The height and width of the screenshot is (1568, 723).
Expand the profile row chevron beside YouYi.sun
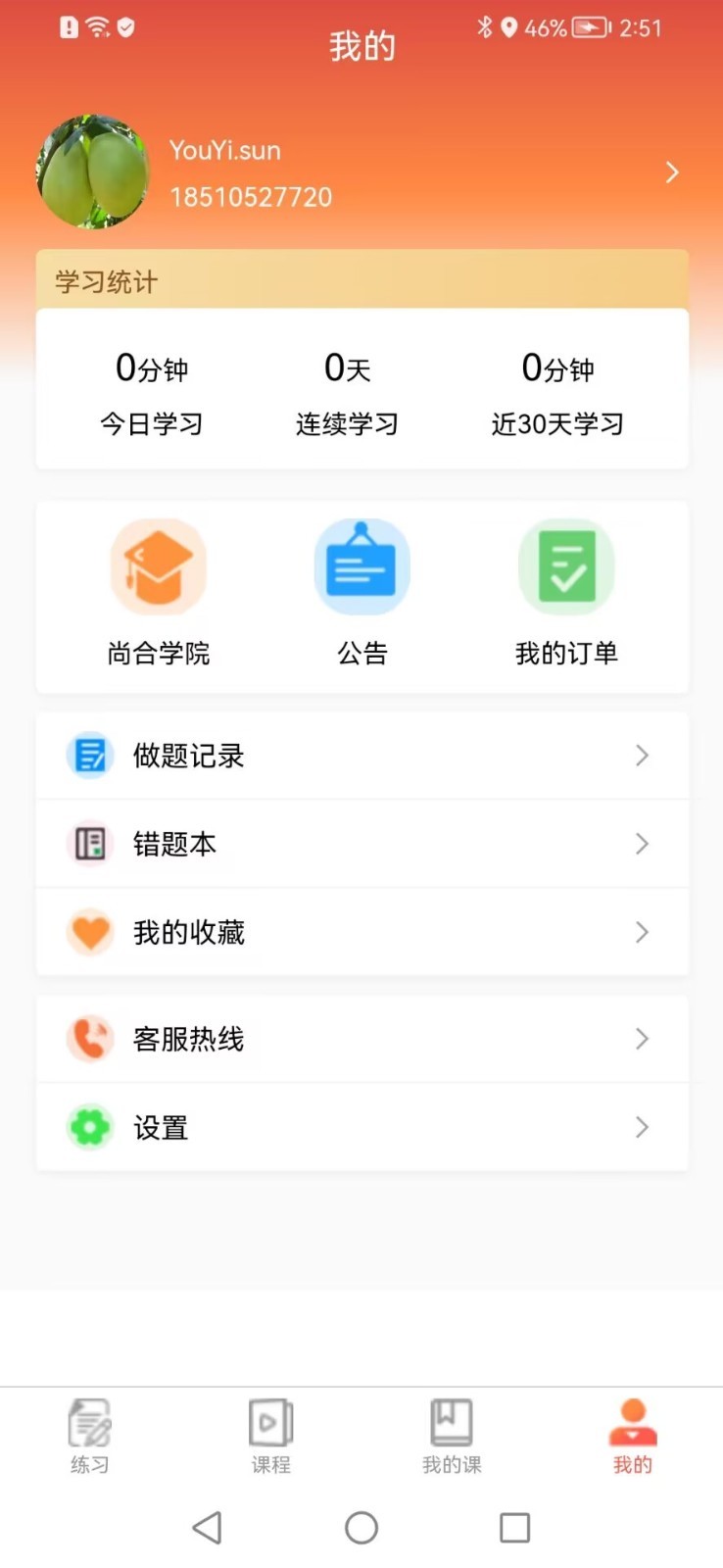(x=672, y=171)
